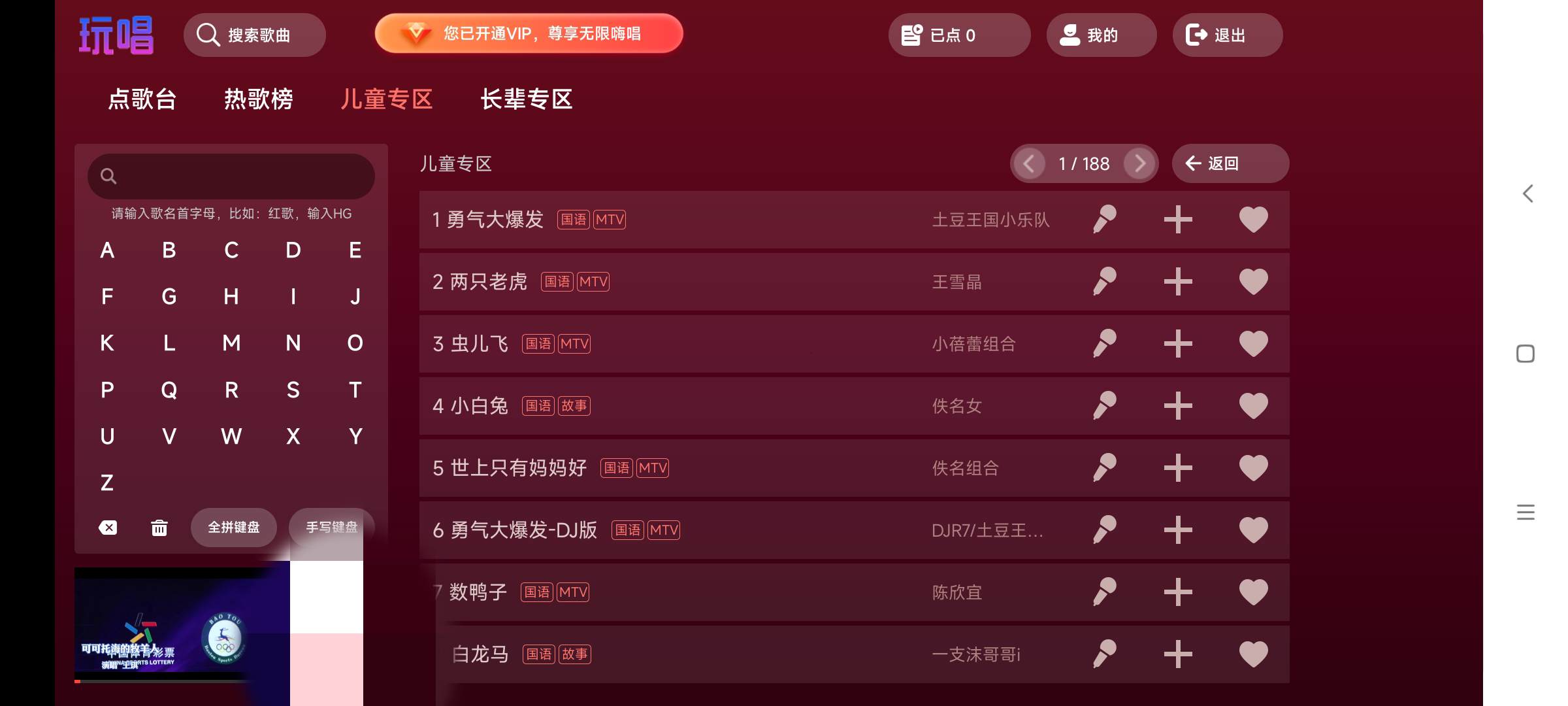Viewport: 1568px width, 706px height.
Task: Open the 已点 selected songs list
Action: [x=958, y=35]
